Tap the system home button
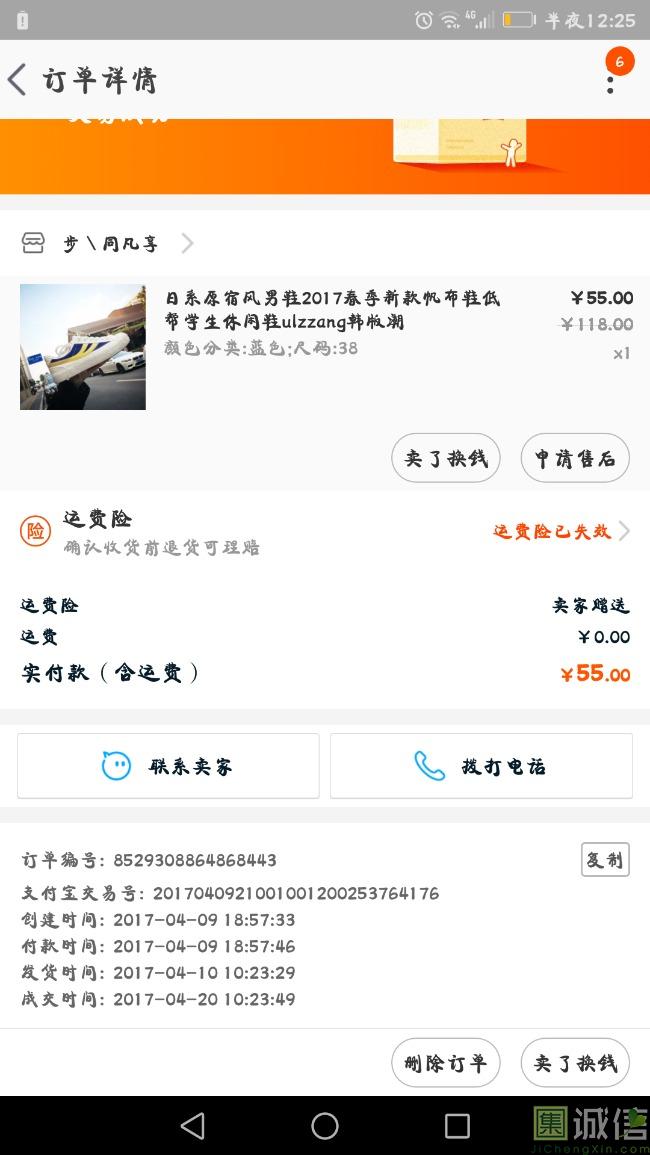This screenshot has width=650, height=1155. [x=325, y=1126]
